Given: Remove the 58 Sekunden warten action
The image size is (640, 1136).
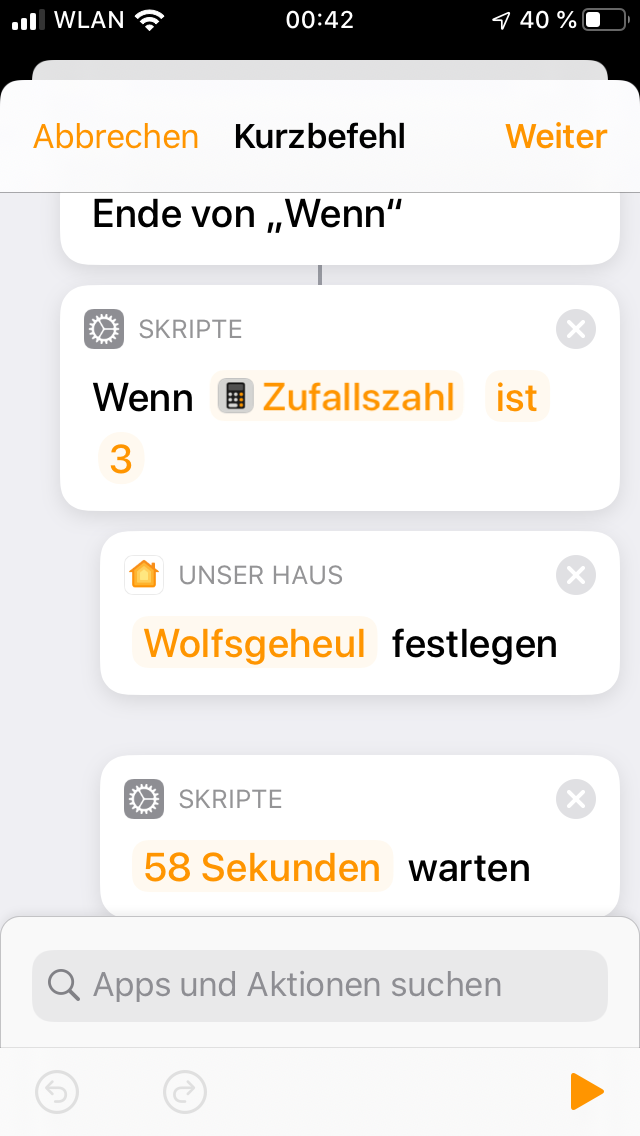Looking at the screenshot, I should (575, 799).
